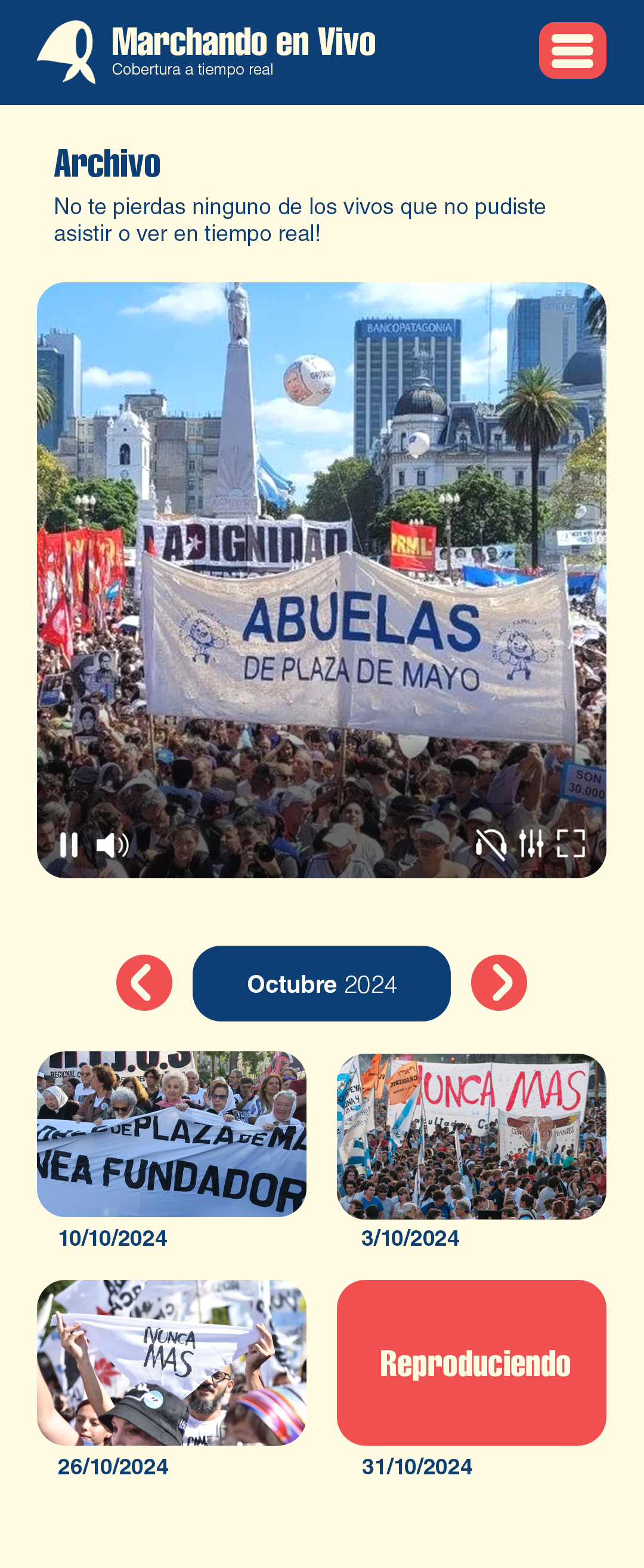Mute the video volume icon
This screenshot has width=644, height=1568.
[x=113, y=844]
